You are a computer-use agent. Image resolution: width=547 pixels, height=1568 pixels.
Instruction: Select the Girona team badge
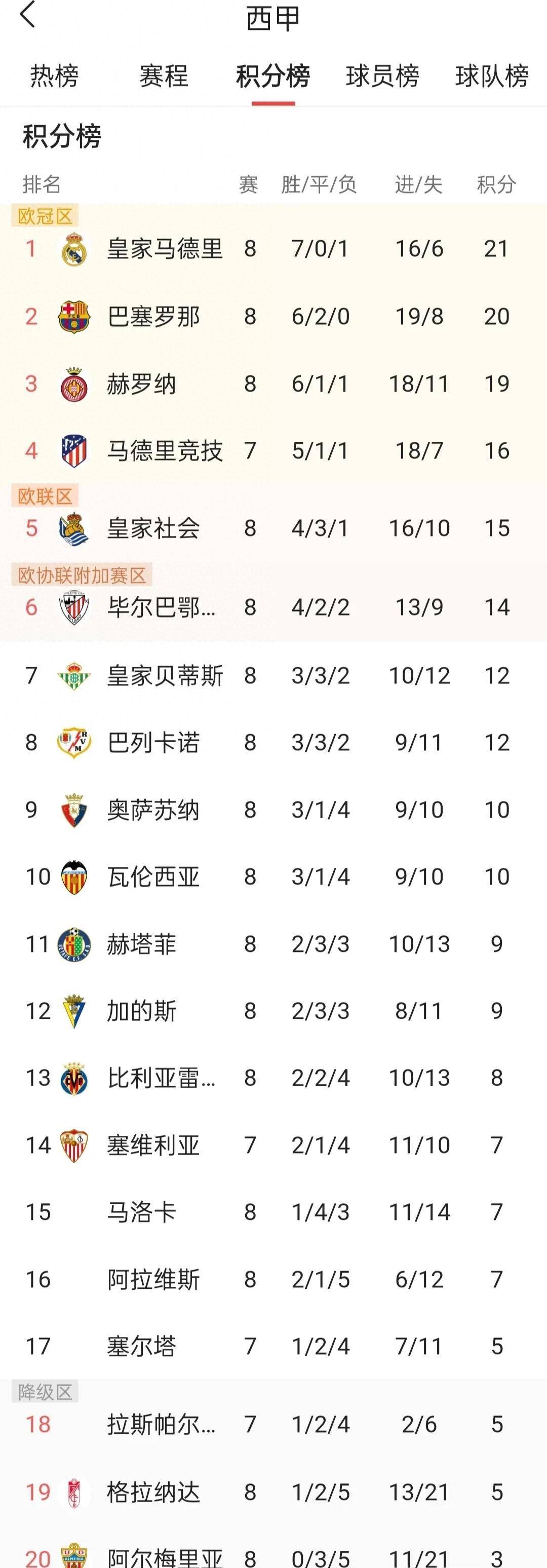click(73, 384)
